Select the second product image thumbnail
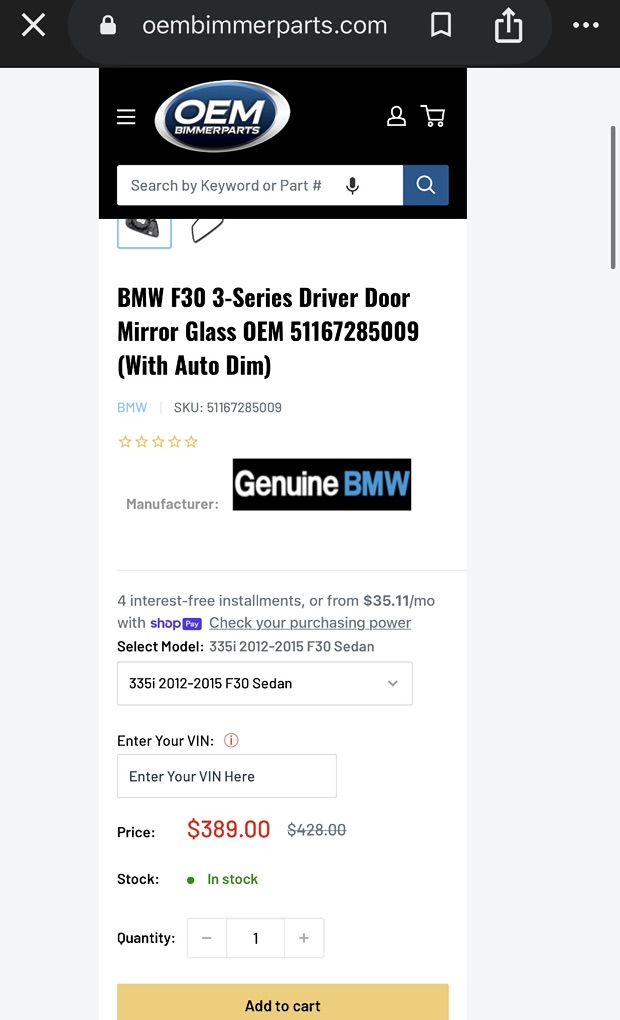This screenshot has width=620, height=1020. click(x=207, y=230)
